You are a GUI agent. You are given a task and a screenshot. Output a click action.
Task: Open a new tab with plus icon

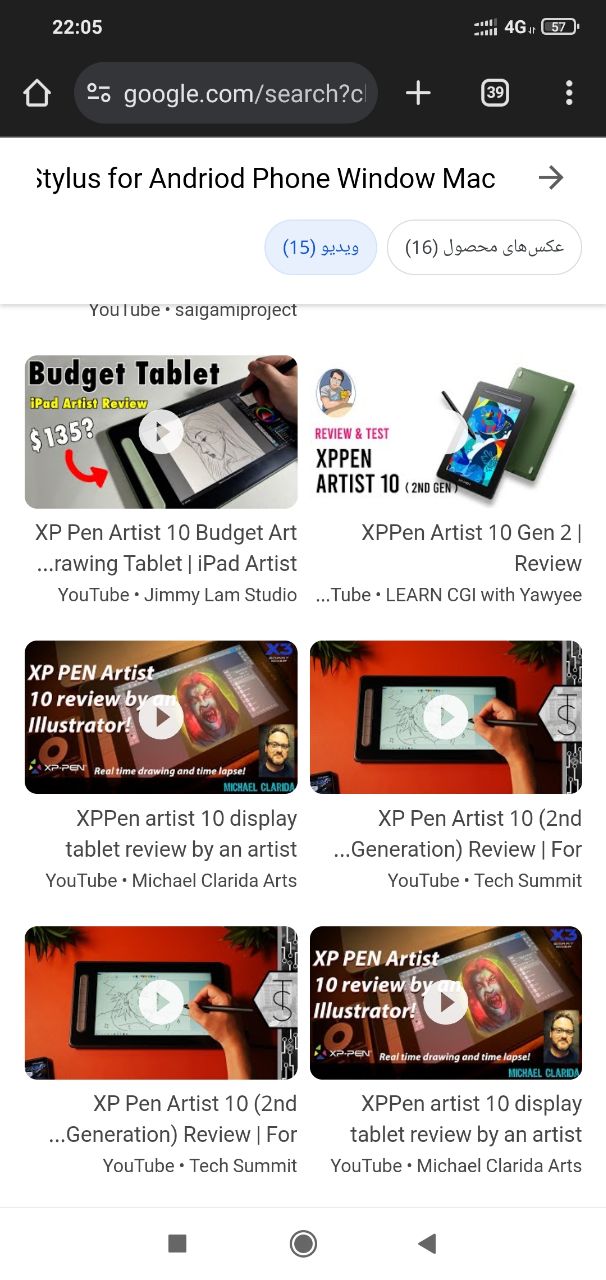[x=418, y=94]
